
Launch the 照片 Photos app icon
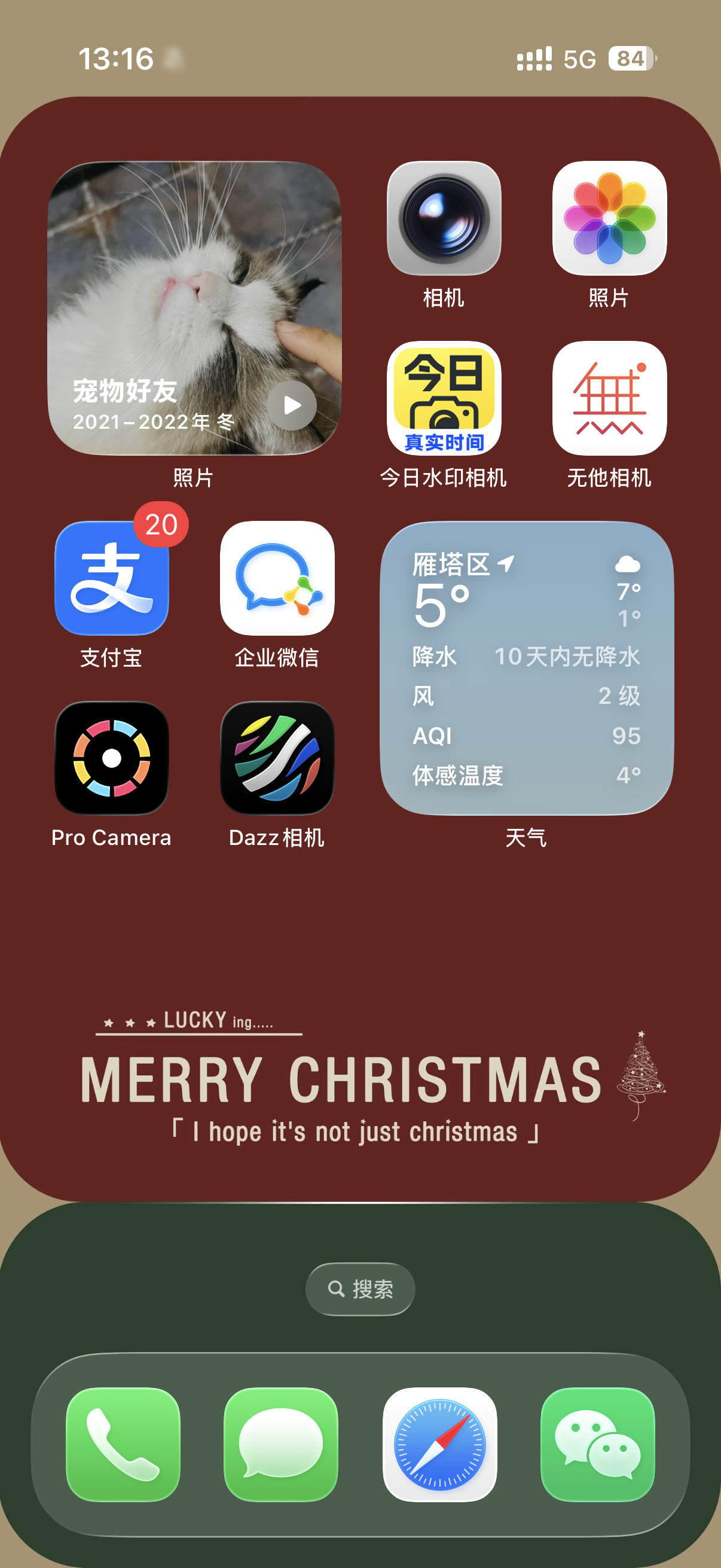(x=609, y=218)
